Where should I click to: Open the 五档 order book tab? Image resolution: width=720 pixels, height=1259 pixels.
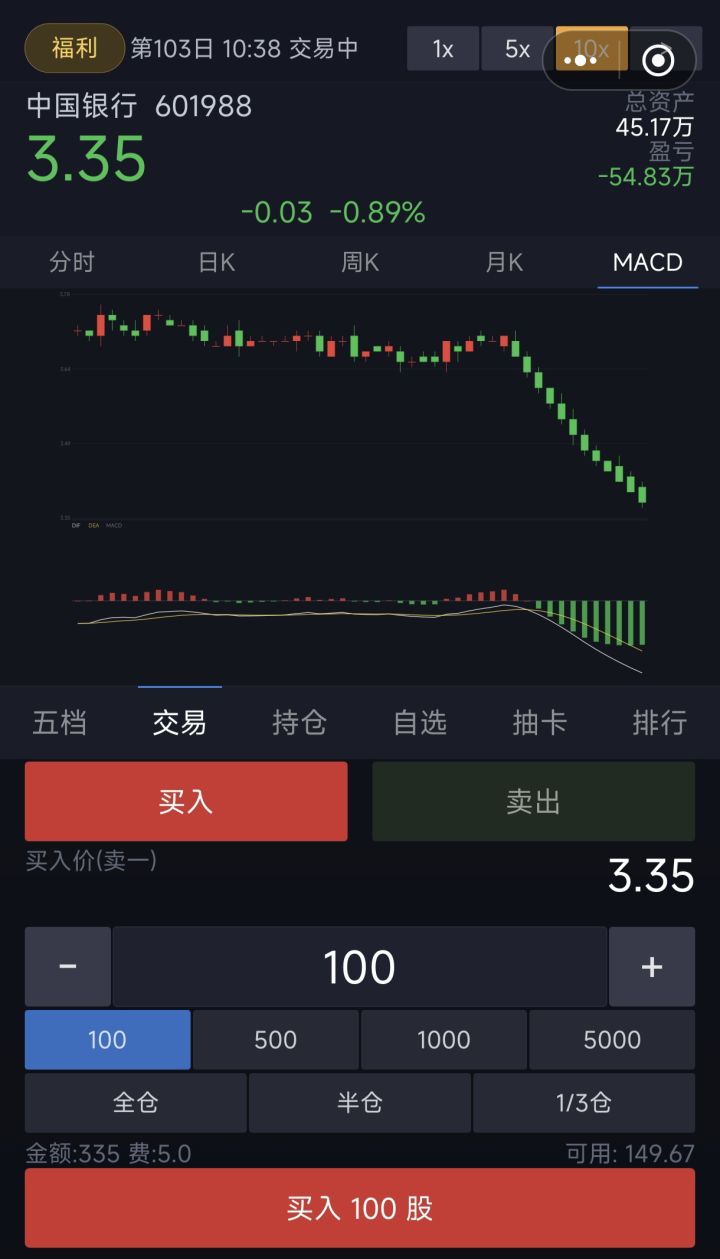point(60,722)
